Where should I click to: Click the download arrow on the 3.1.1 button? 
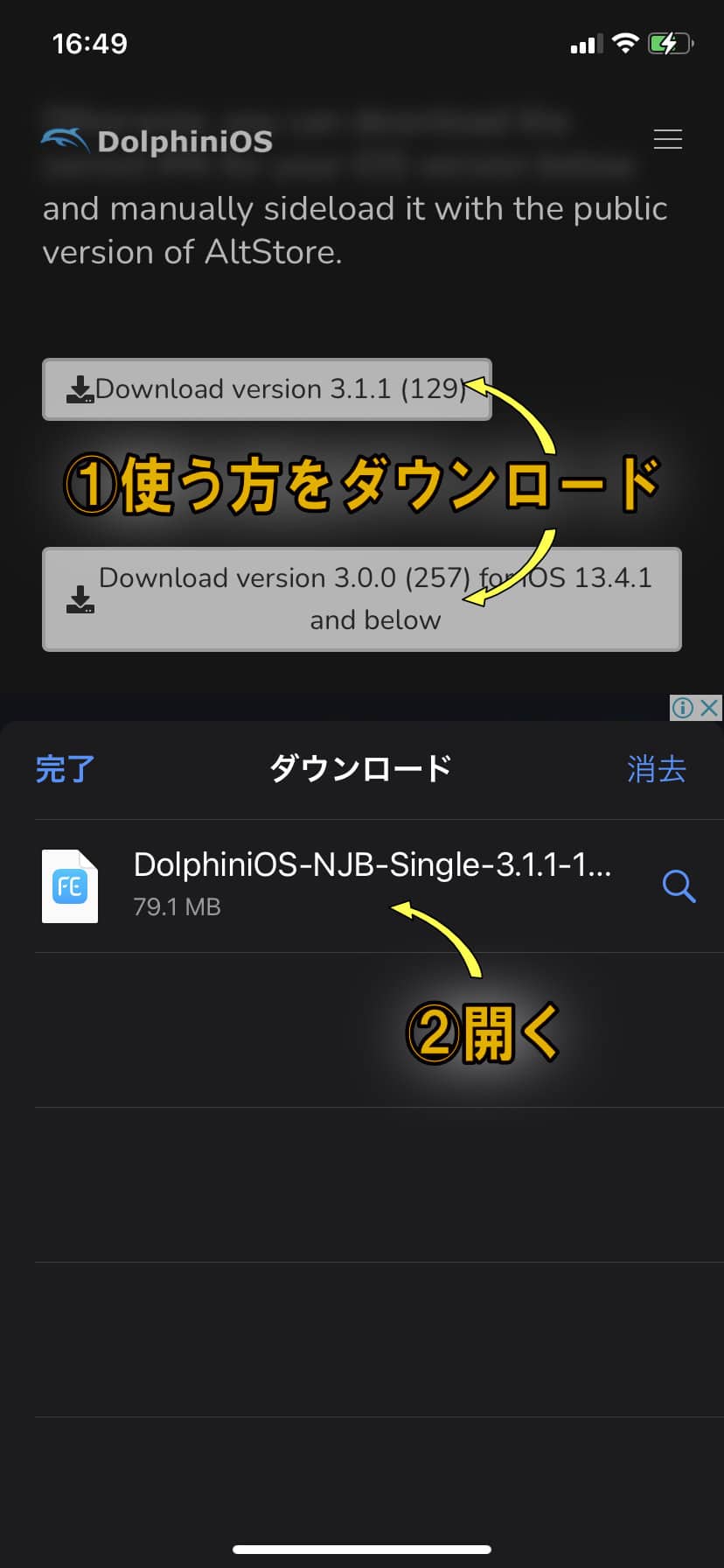pos(78,388)
